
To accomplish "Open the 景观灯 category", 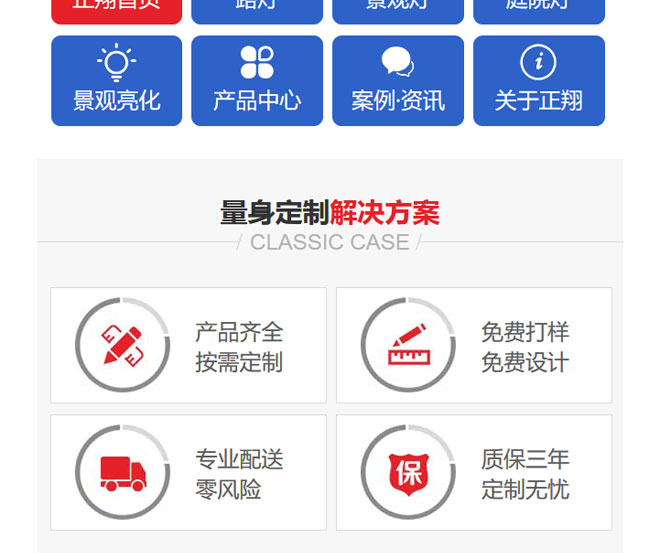I will pyautogui.click(x=398, y=9).
